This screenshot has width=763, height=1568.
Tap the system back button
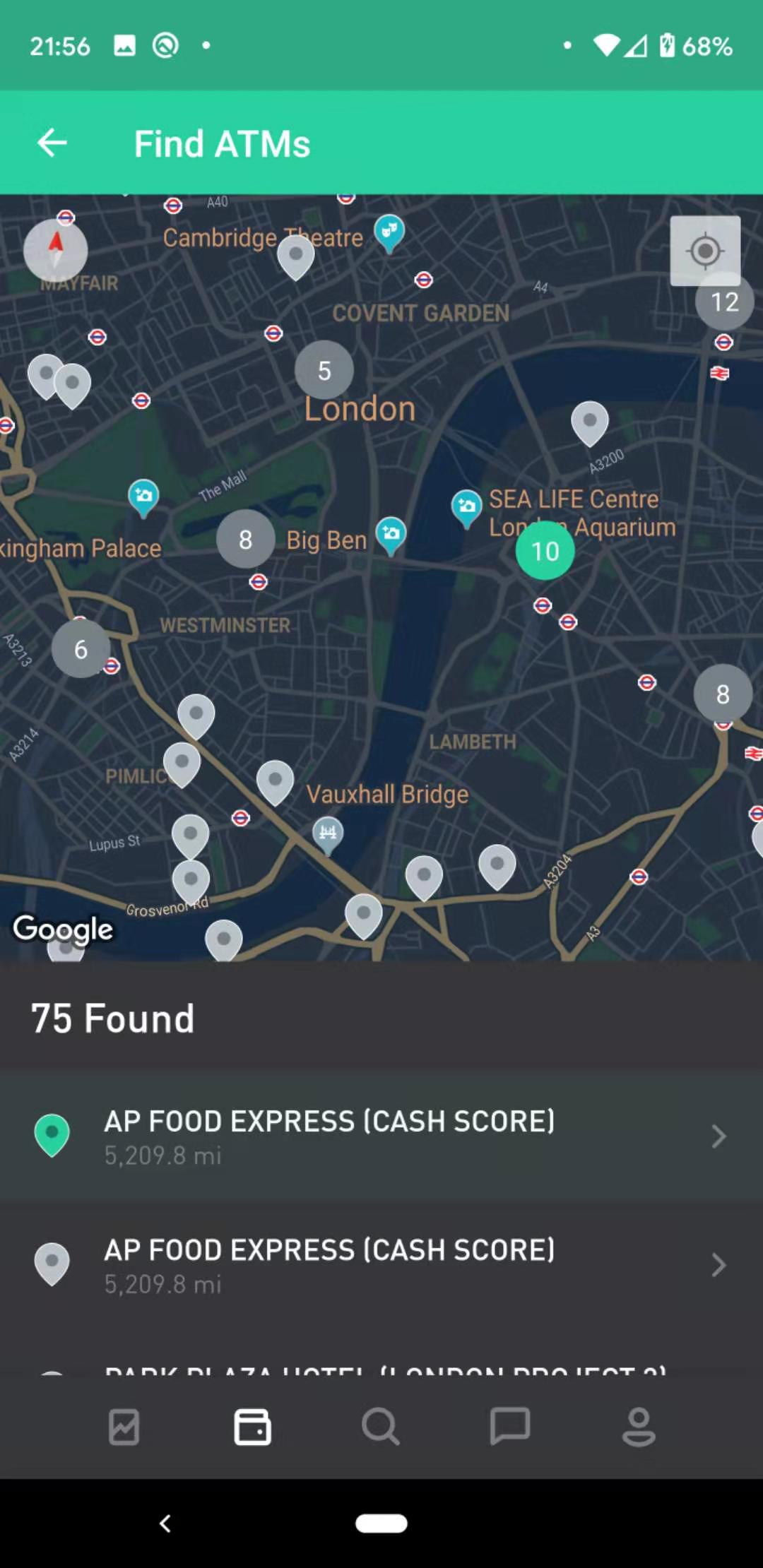(165, 1524)
